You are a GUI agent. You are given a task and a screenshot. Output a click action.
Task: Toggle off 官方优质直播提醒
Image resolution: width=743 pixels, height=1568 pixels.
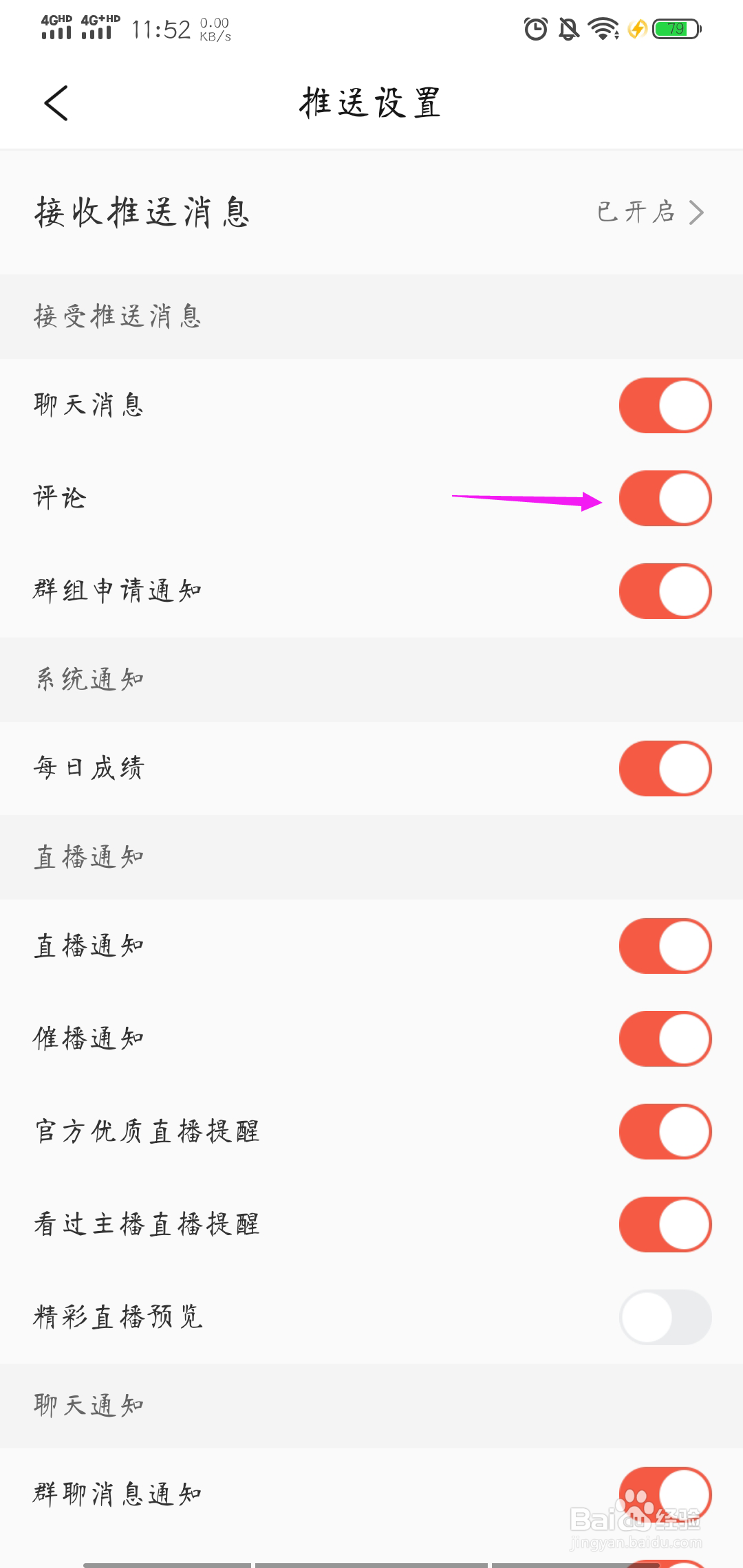(665, 1131)
